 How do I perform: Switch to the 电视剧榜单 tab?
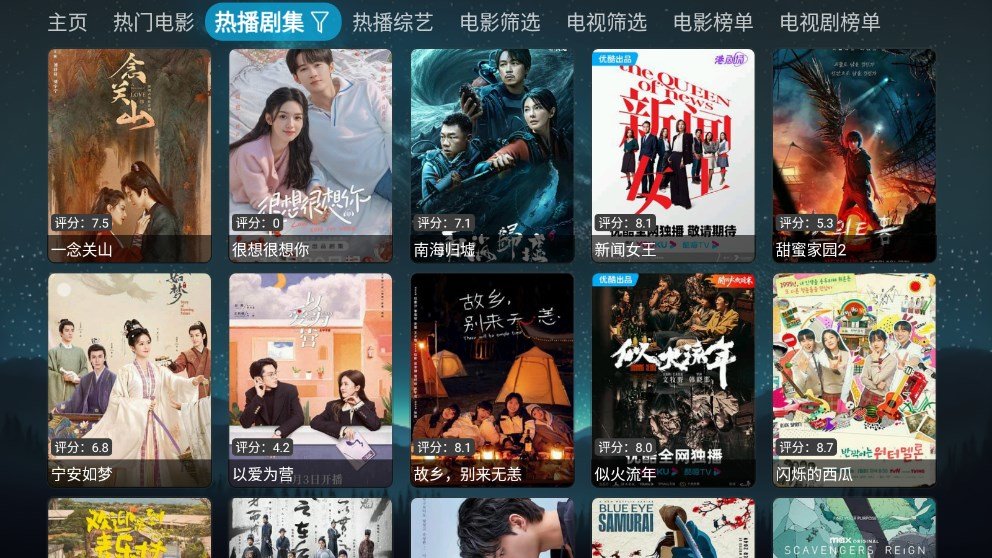(830, 22)
